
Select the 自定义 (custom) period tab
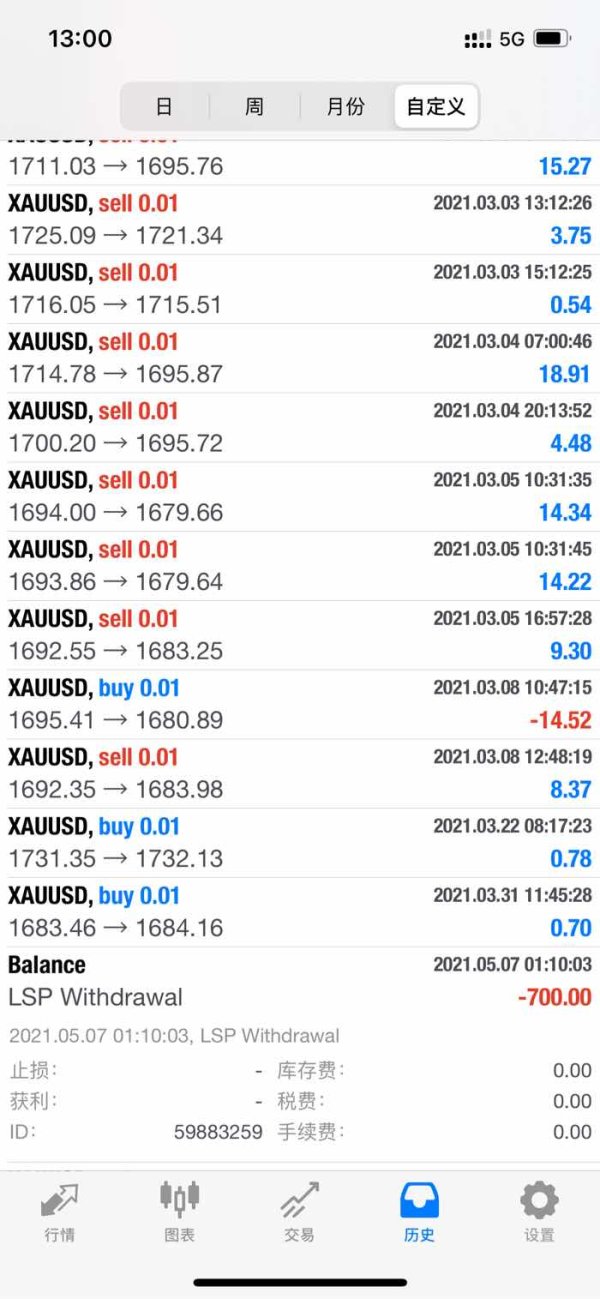436,106
